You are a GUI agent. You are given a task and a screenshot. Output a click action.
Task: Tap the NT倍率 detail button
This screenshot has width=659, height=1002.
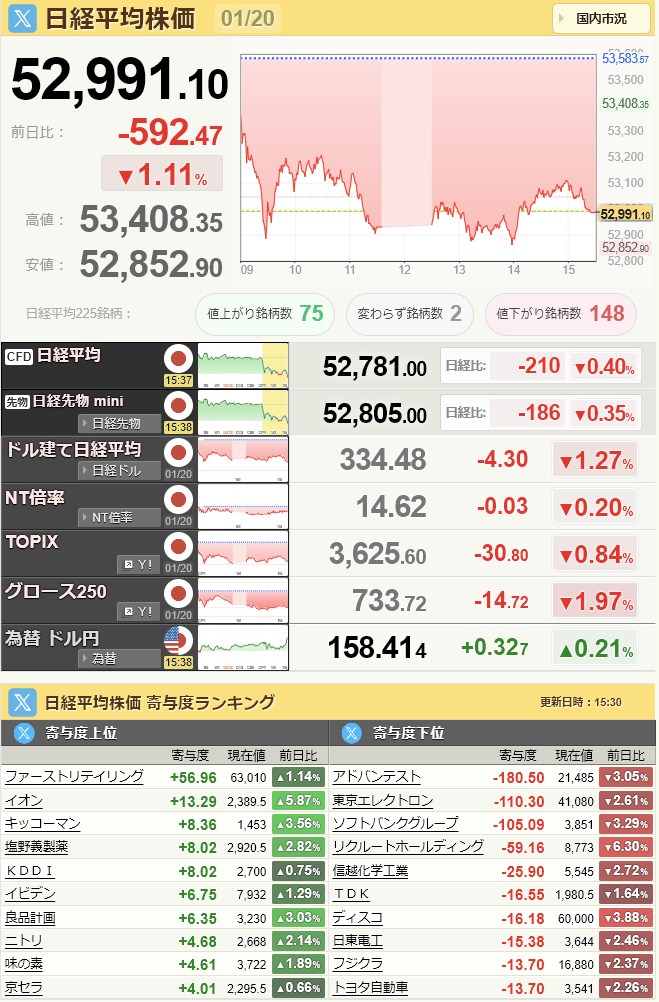click(118, 517)
